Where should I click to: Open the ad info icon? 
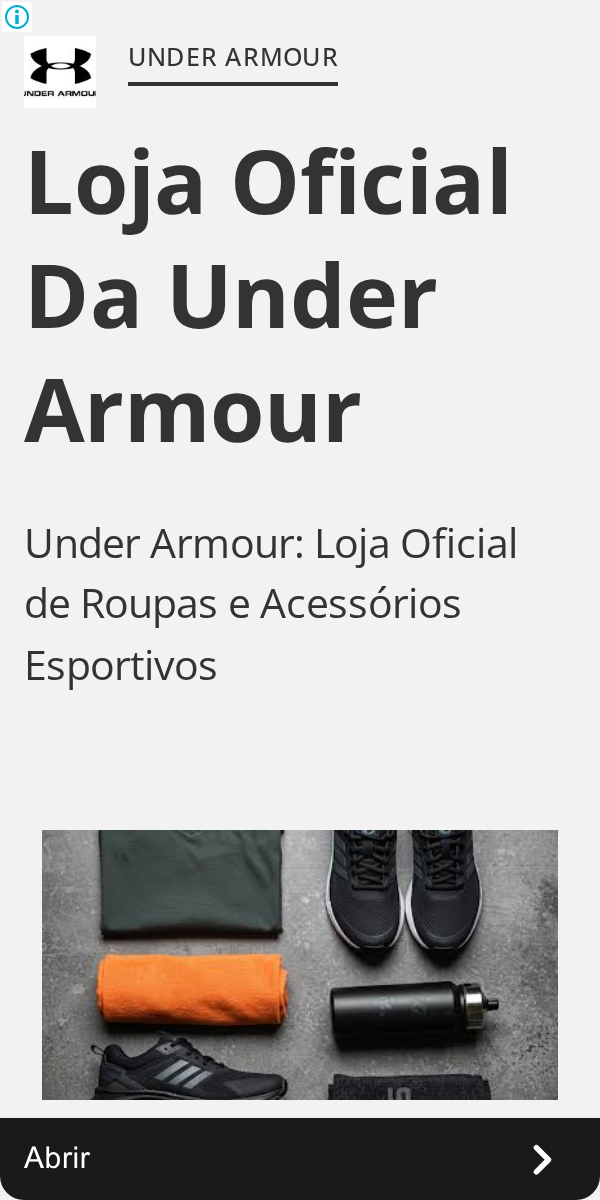pyautogui.click(x=17, y=17)
